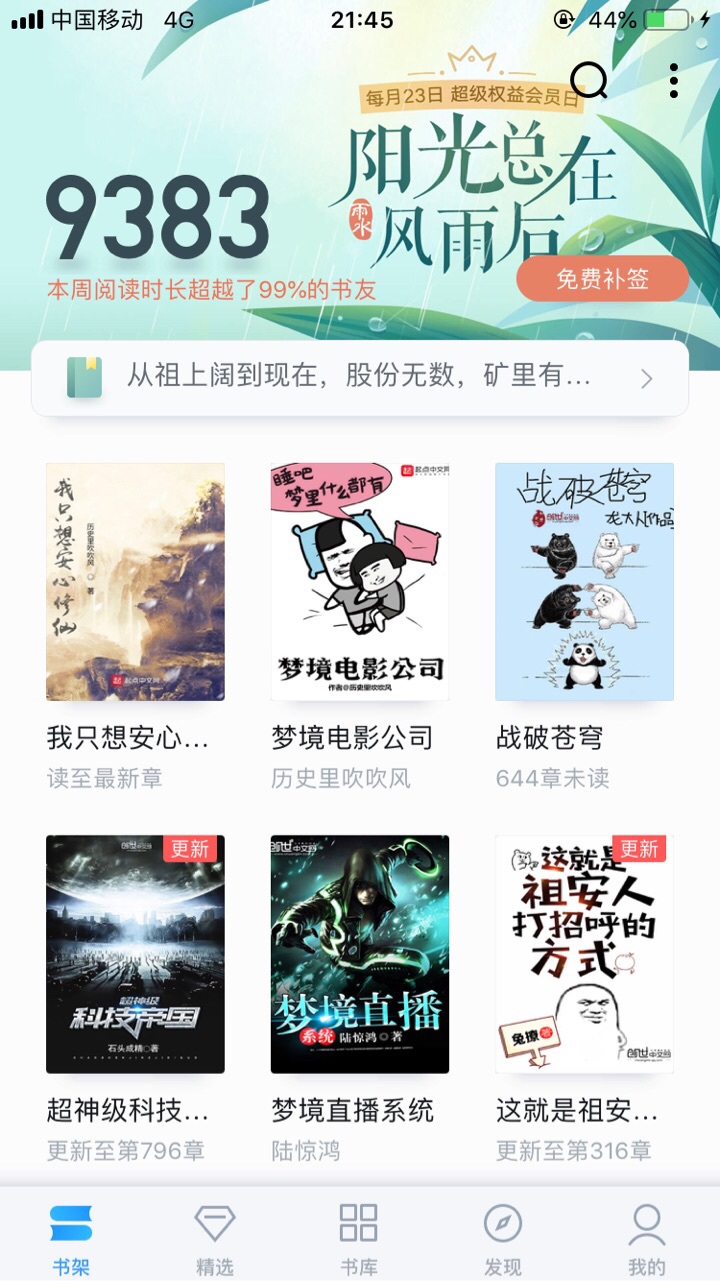This screenshot has height=1281, width=720.
Task: Tap the 免费补签 button
Action: pyautogui.click(x=602, y=279)
